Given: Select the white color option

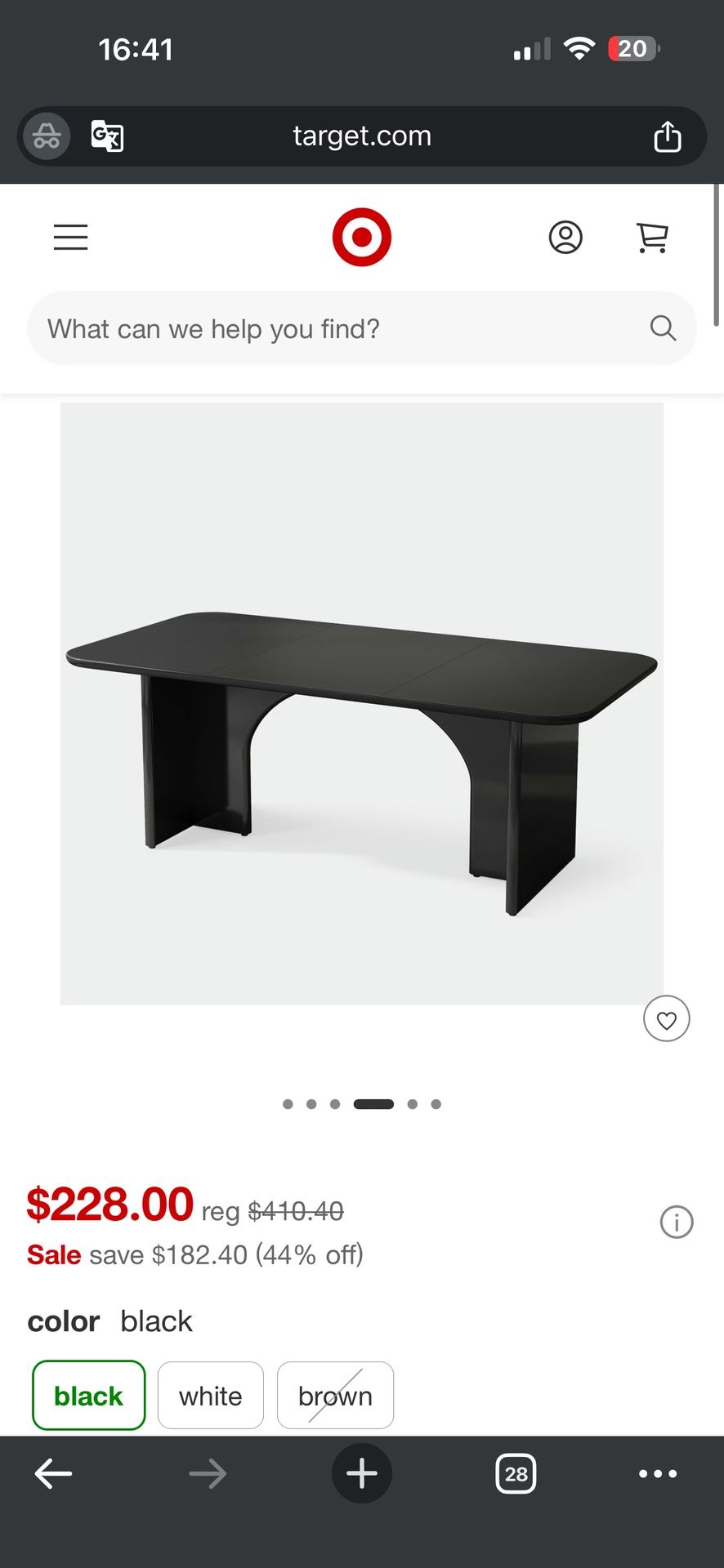Looking at the screenshot, I should pos(210,1396).
